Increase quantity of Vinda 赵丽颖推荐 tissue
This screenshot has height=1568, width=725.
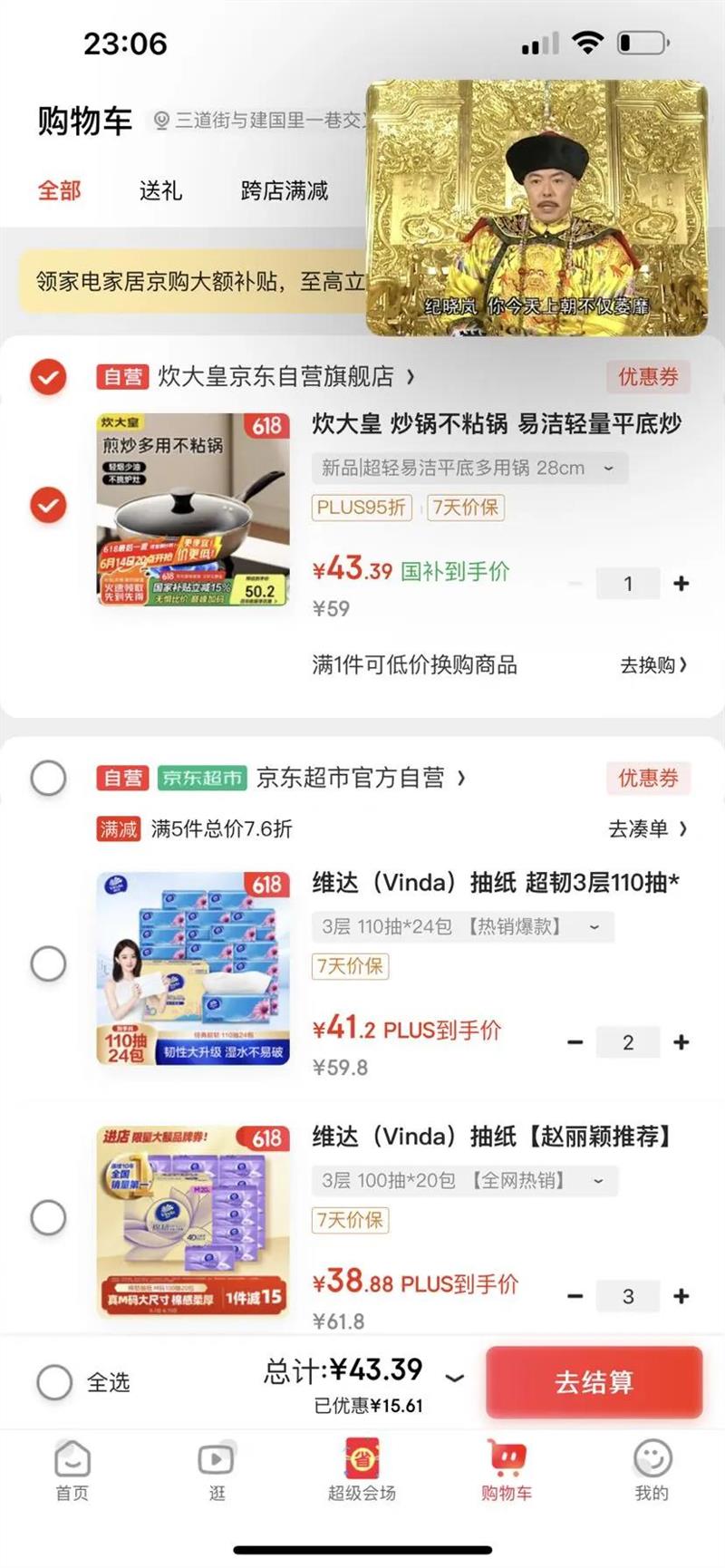pyautogui.click(x=681, y=1296)
